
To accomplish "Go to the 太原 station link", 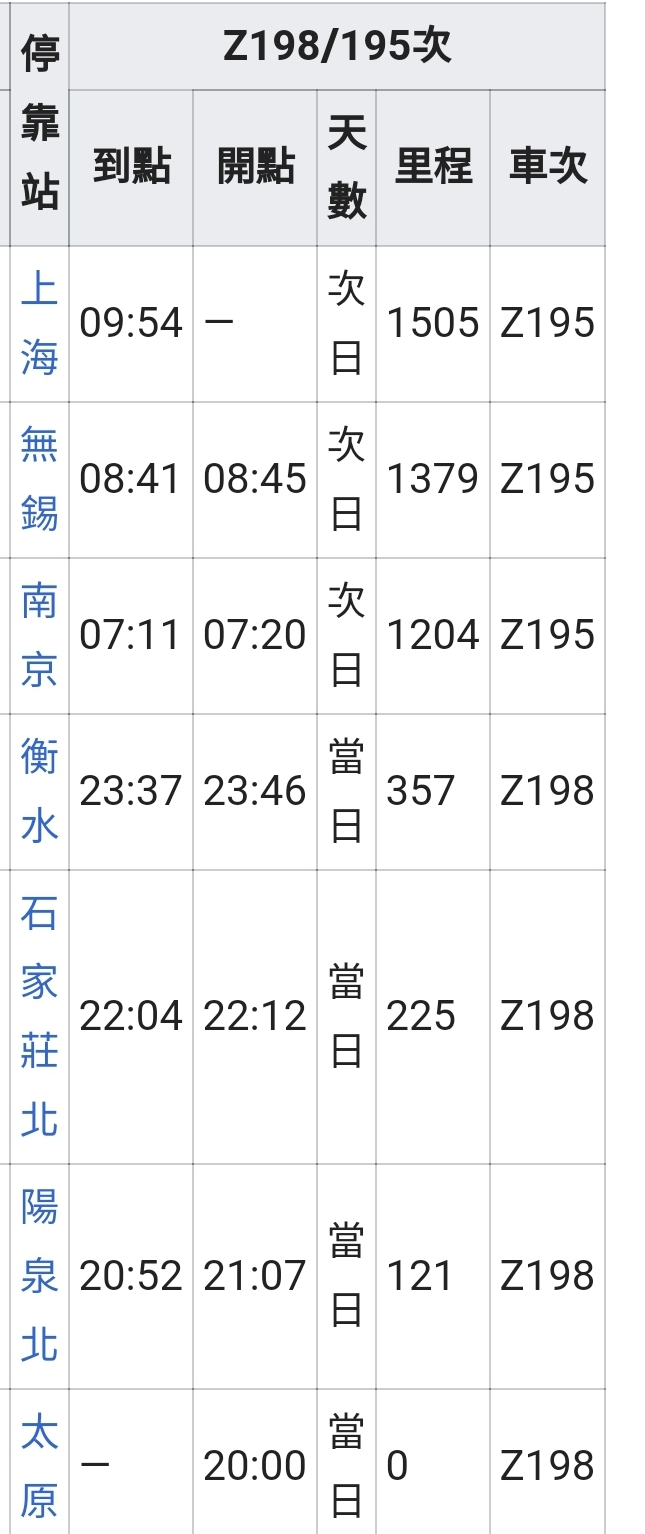I will pos(39,1466).
